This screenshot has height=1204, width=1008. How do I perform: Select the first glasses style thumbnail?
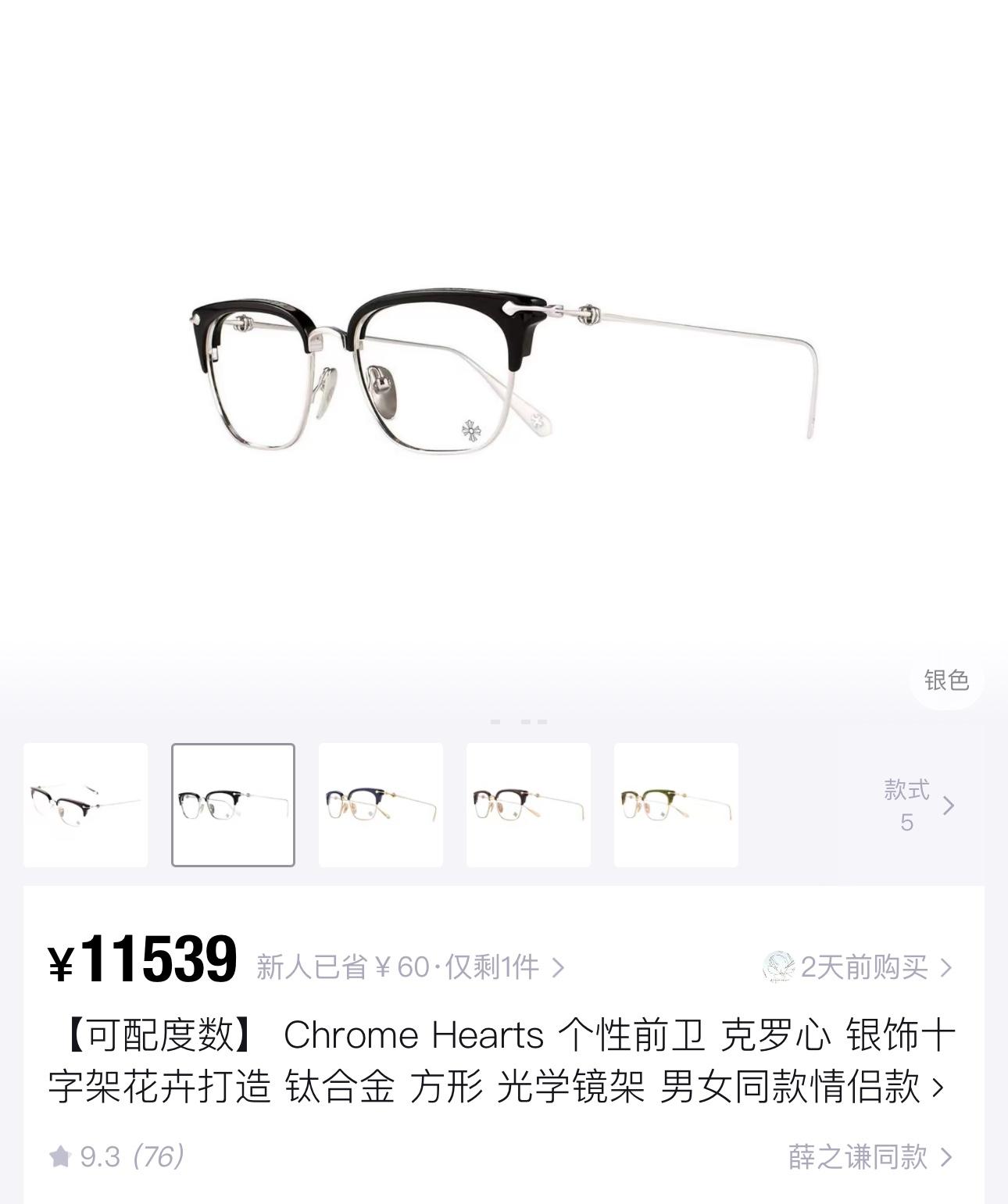[85, 805]
